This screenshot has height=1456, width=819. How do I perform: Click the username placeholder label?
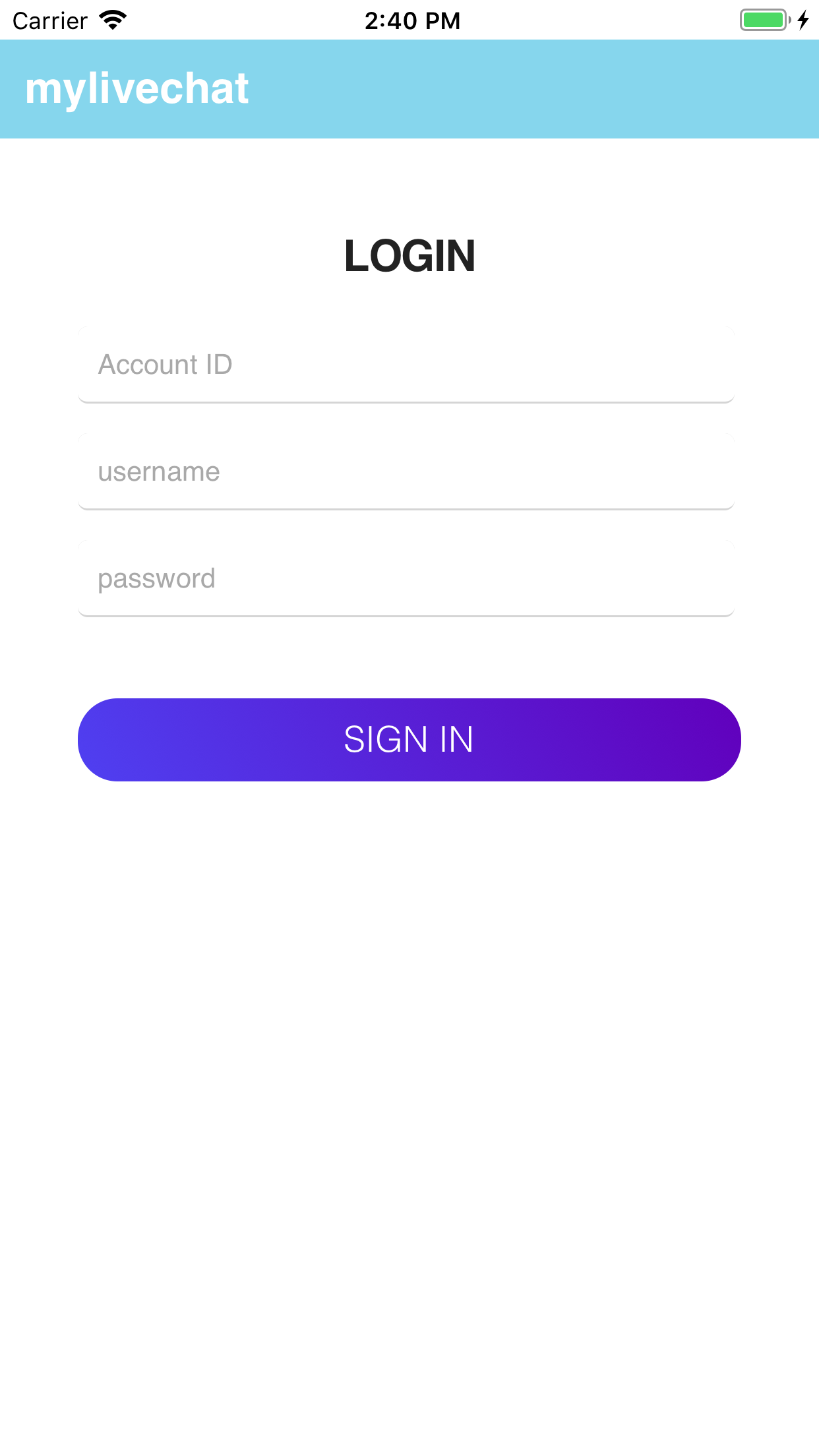coord(160,470)
